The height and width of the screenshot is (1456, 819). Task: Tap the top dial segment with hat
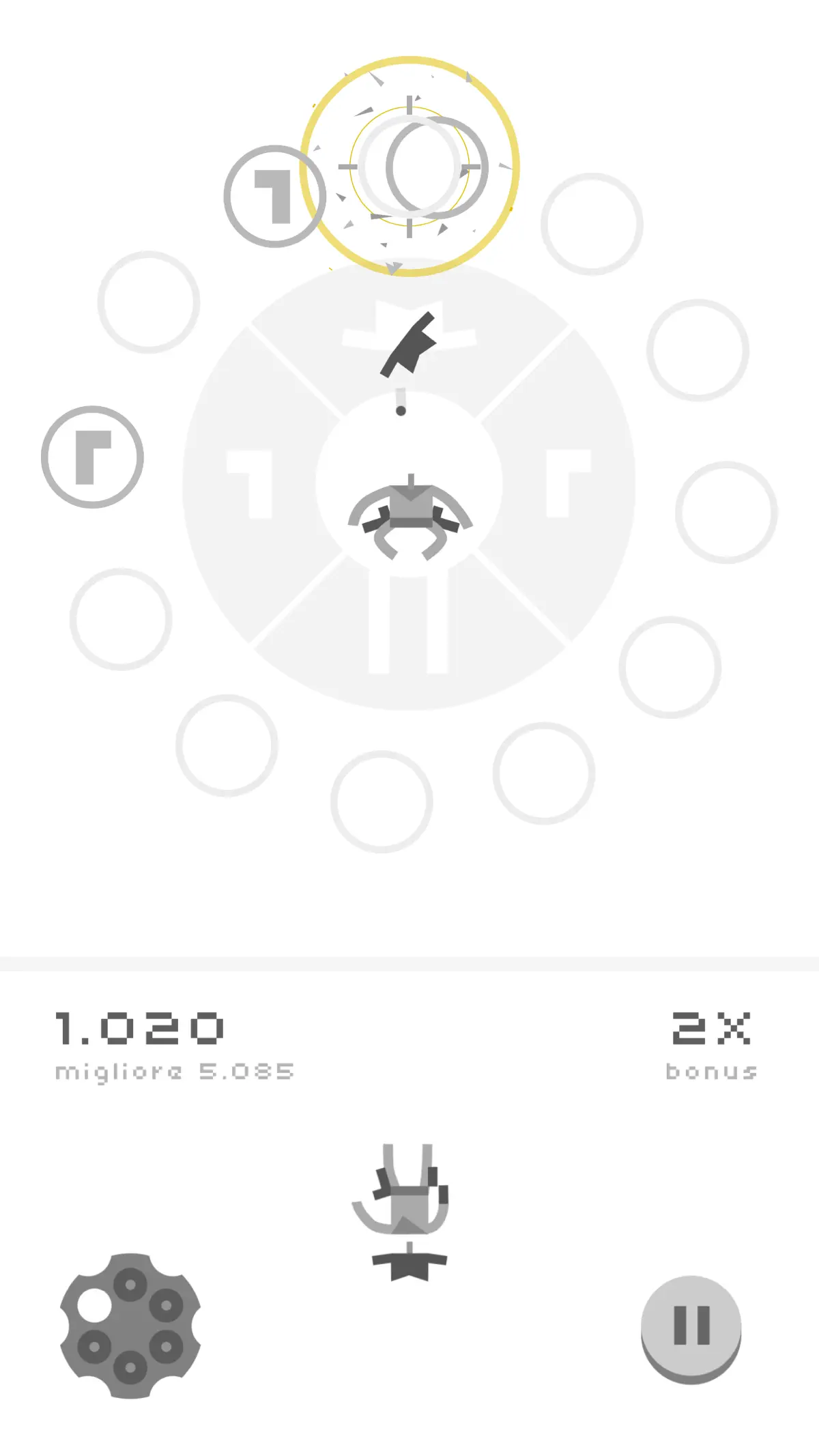click(409, 334)
